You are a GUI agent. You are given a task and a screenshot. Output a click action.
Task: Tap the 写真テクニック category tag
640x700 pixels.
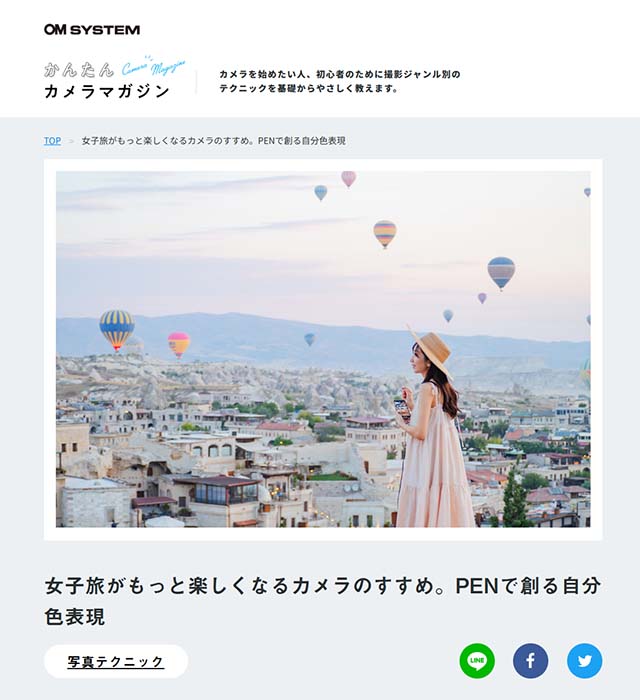(116, 661)
